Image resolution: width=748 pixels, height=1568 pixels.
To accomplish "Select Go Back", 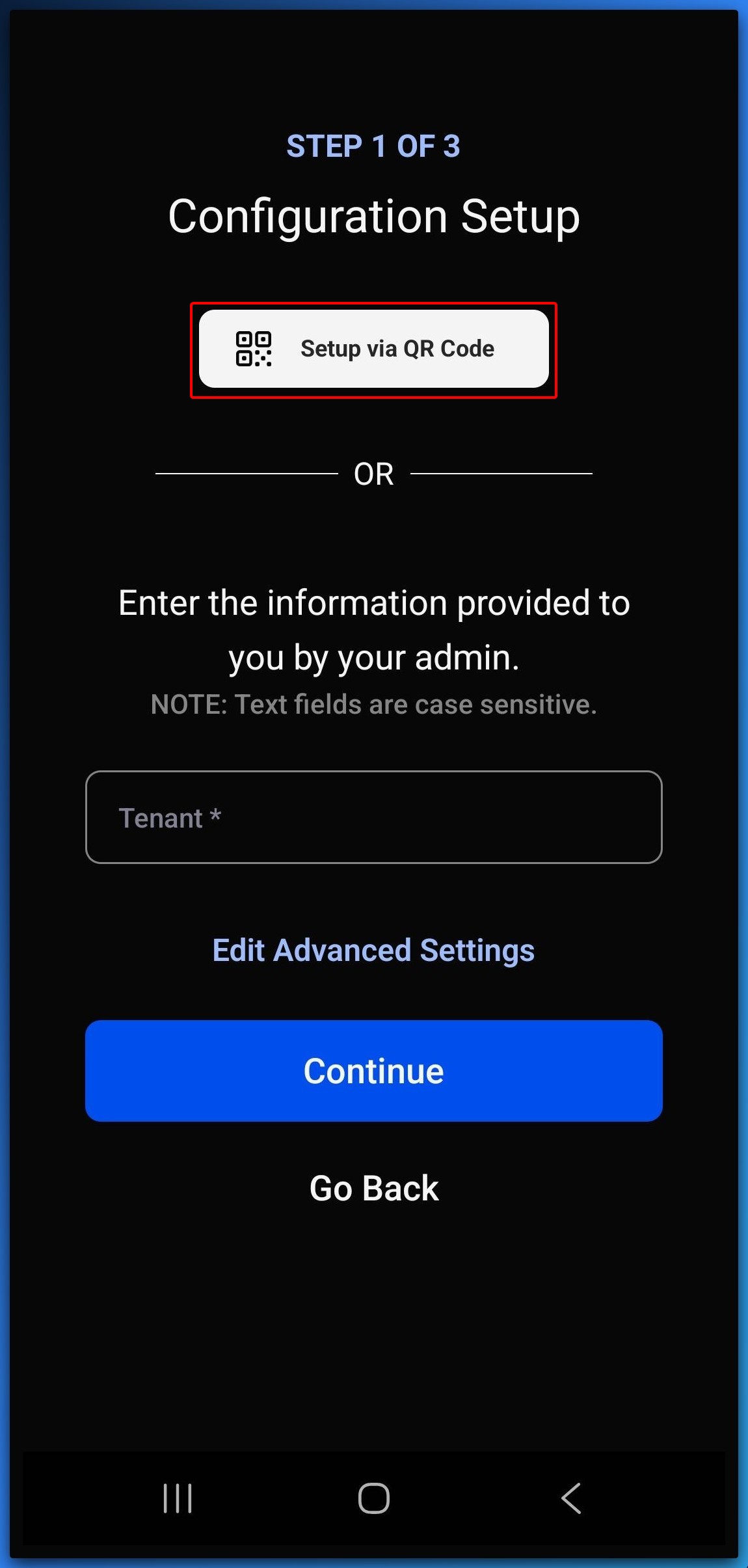I will (374, 1188).
